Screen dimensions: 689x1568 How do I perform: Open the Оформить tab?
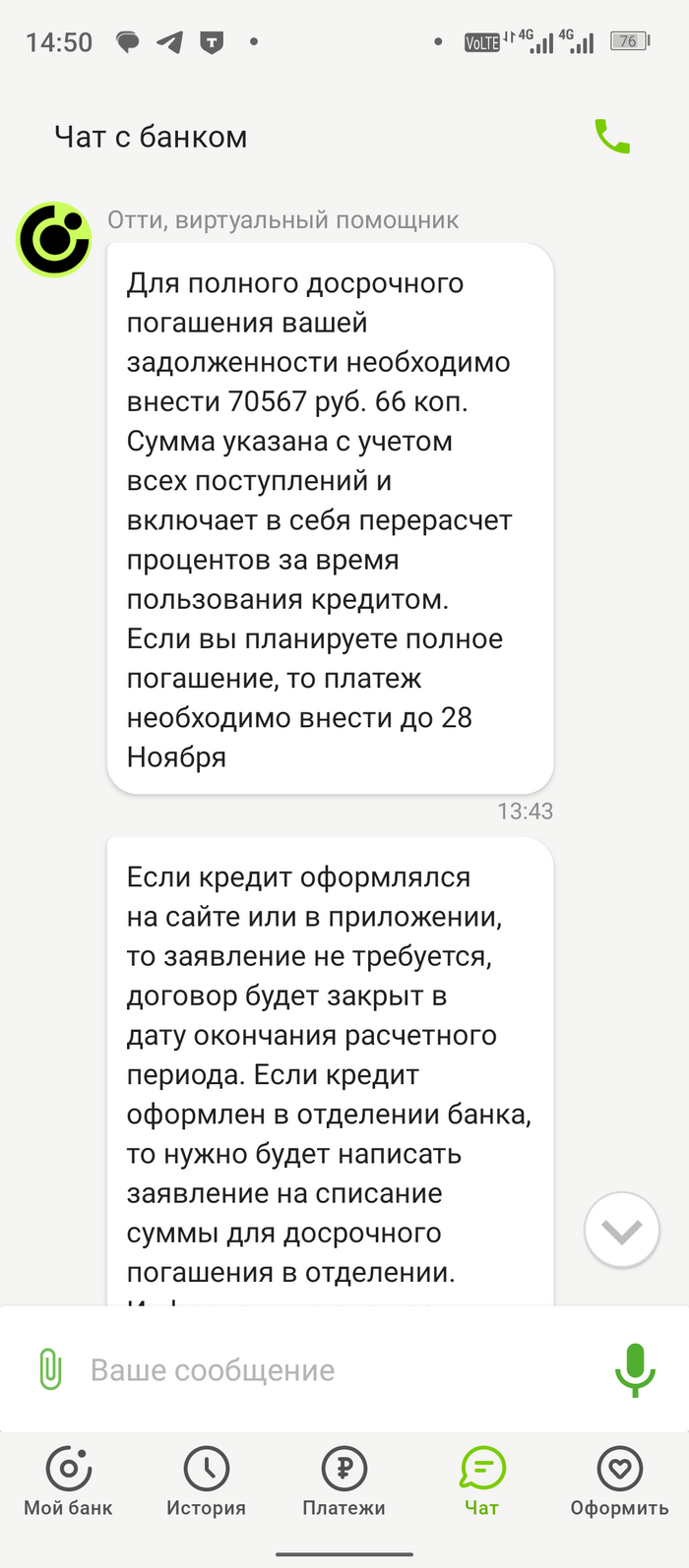click(619, 1482)
